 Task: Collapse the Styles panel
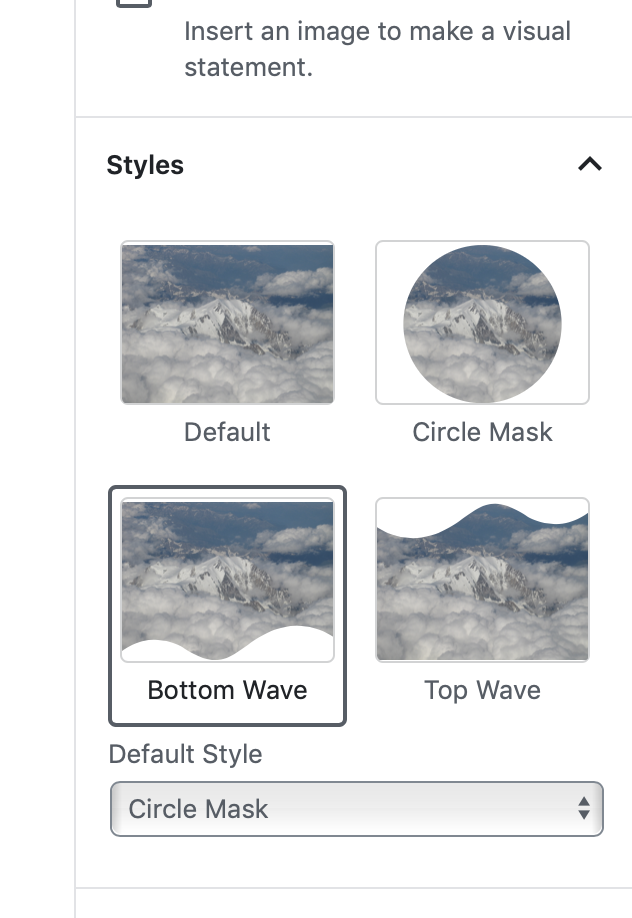tap(590, 165)
